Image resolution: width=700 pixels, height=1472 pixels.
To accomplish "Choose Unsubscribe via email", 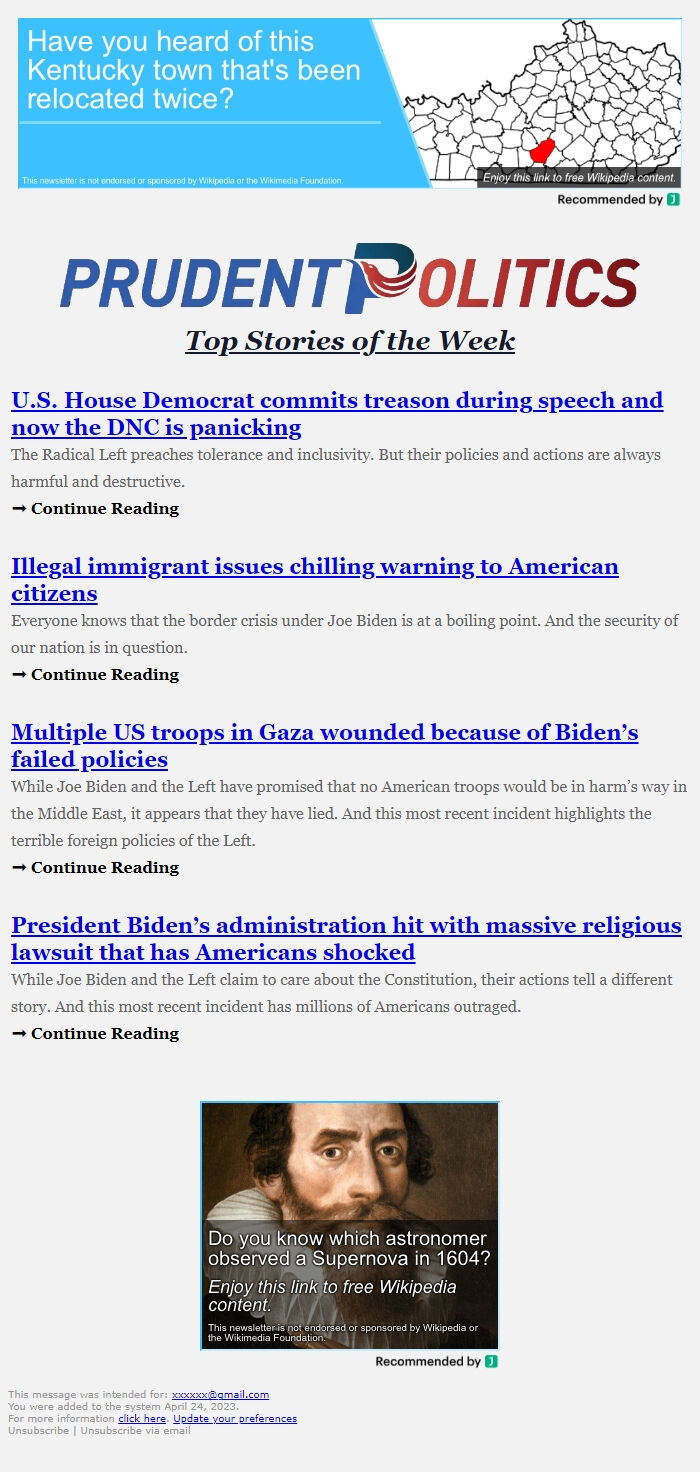I will click(x=135, y=1430).
